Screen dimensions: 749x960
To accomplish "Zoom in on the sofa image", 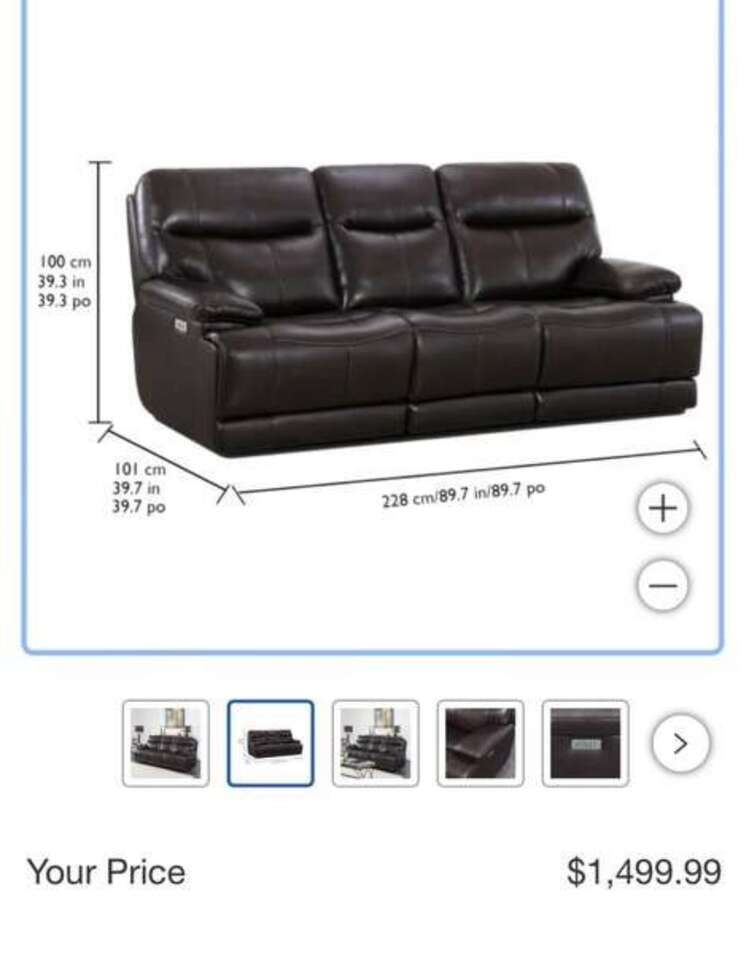I will click(x=663, y=509).
